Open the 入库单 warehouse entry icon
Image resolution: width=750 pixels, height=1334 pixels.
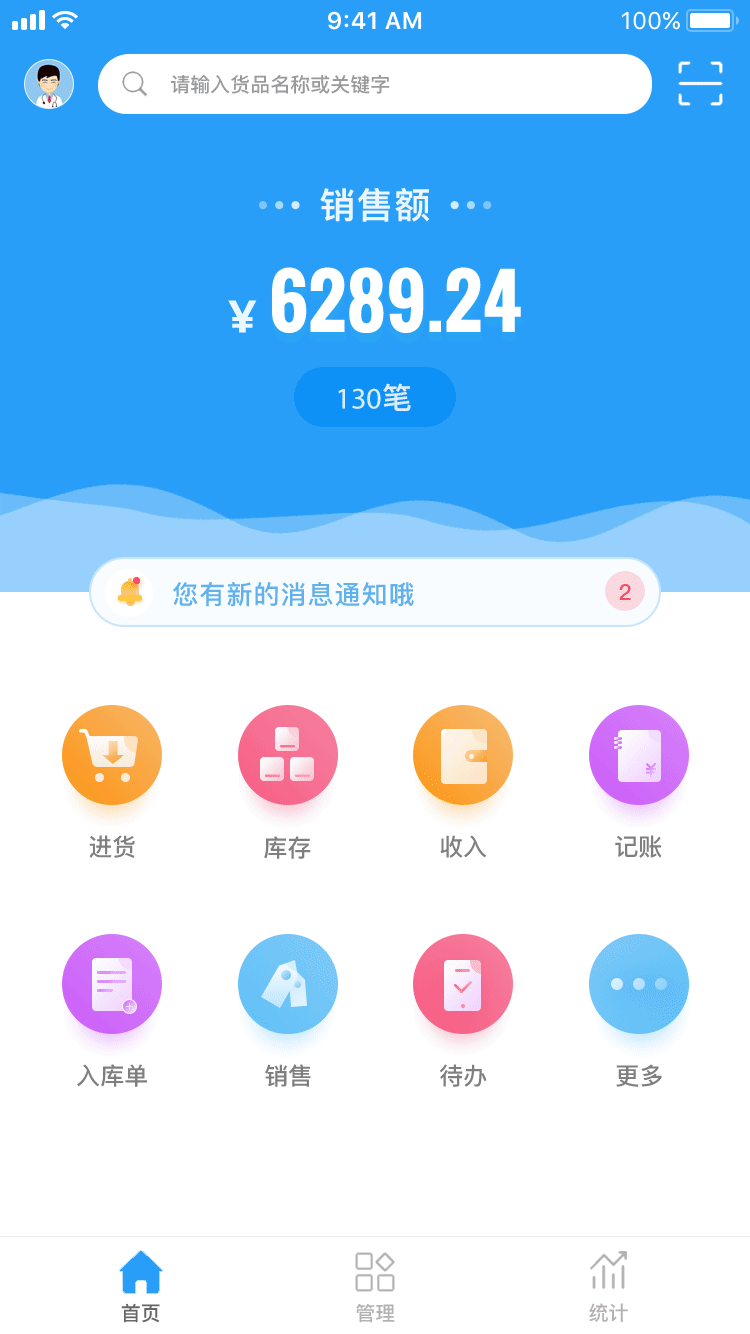pos(112,984)
